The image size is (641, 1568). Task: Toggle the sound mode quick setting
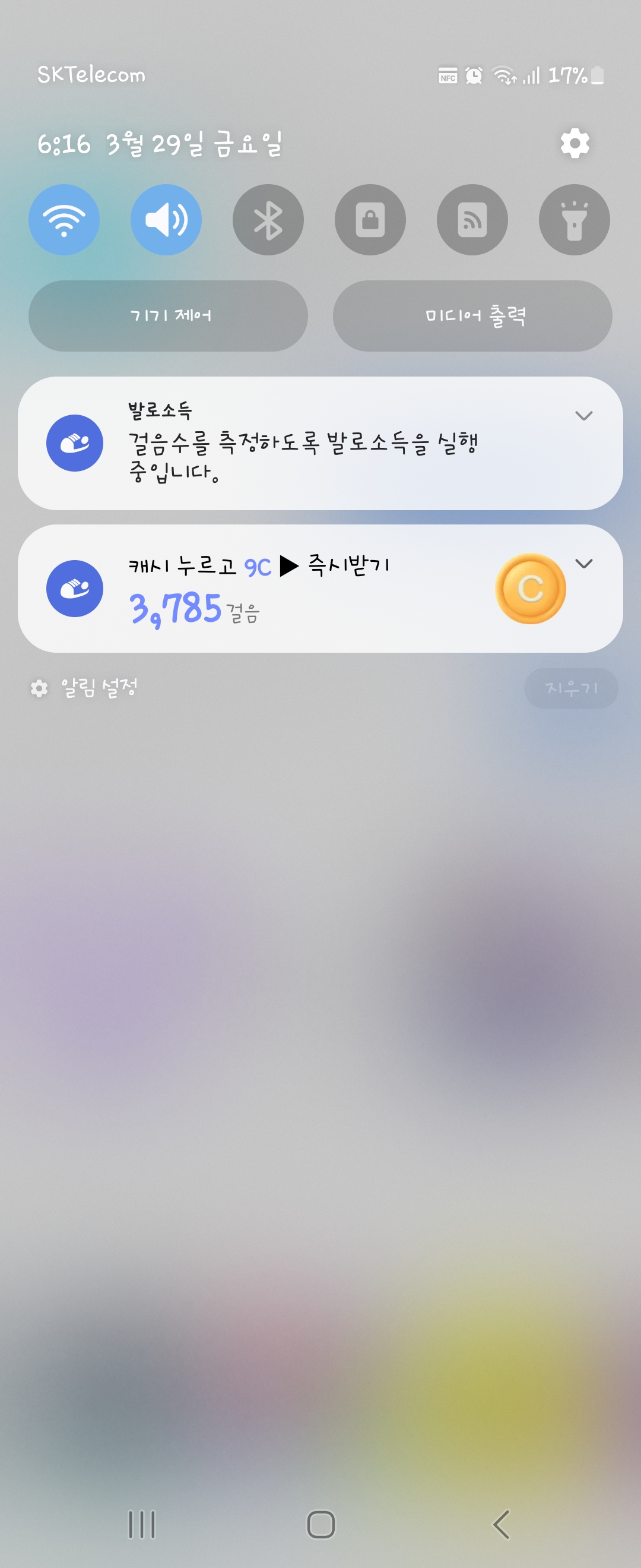166,220
